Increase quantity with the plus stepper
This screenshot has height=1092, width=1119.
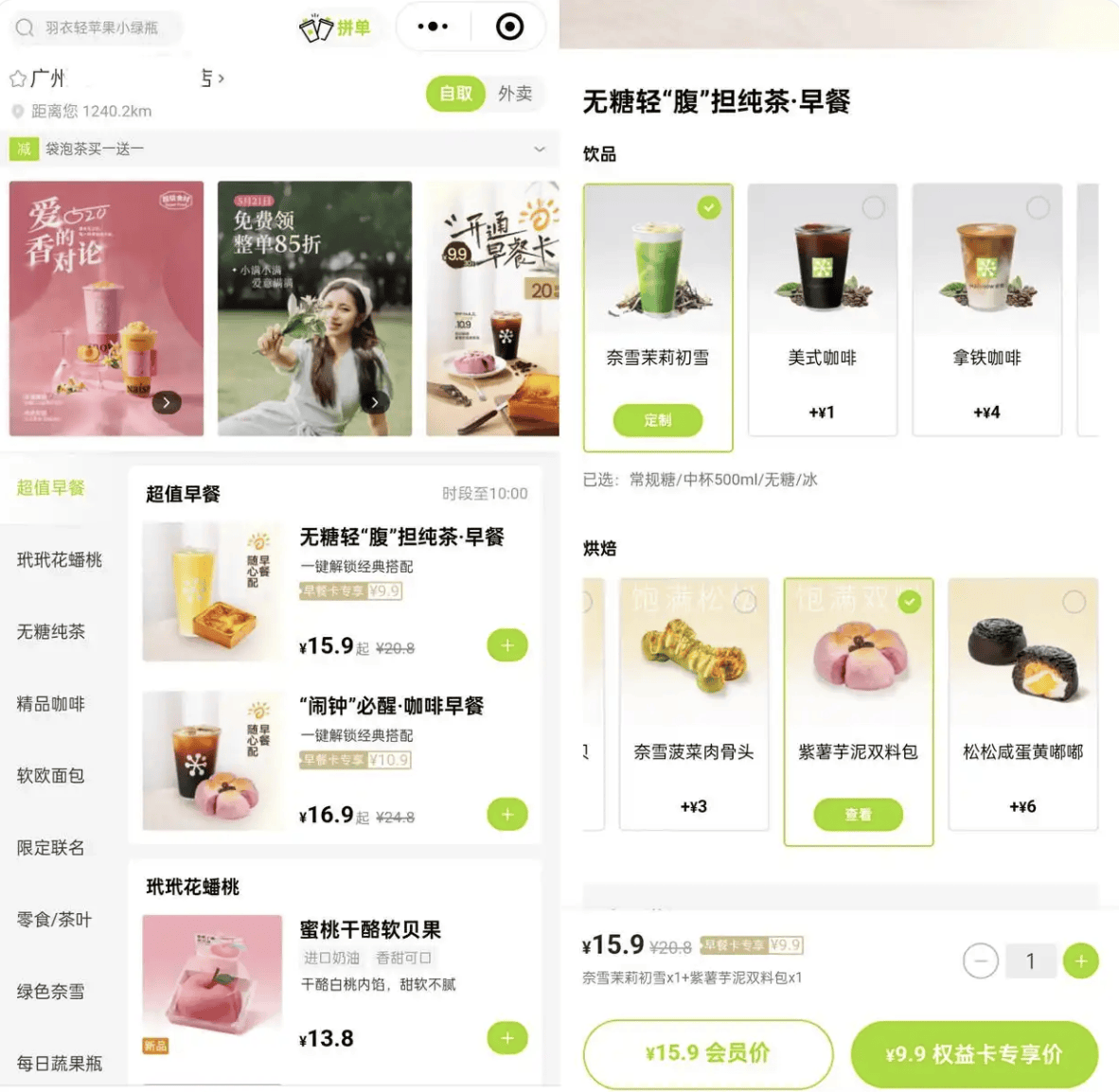(1080, 961)
